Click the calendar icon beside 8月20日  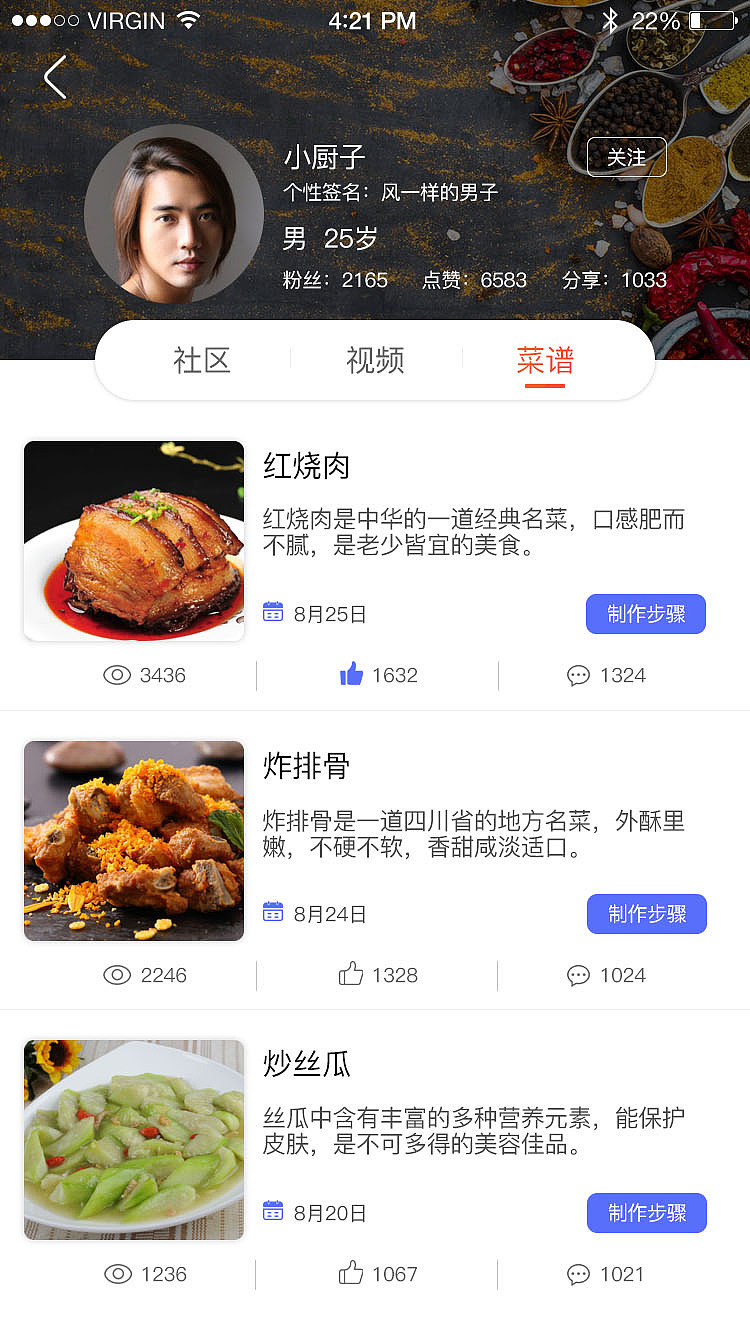[x=272, y=1211]
